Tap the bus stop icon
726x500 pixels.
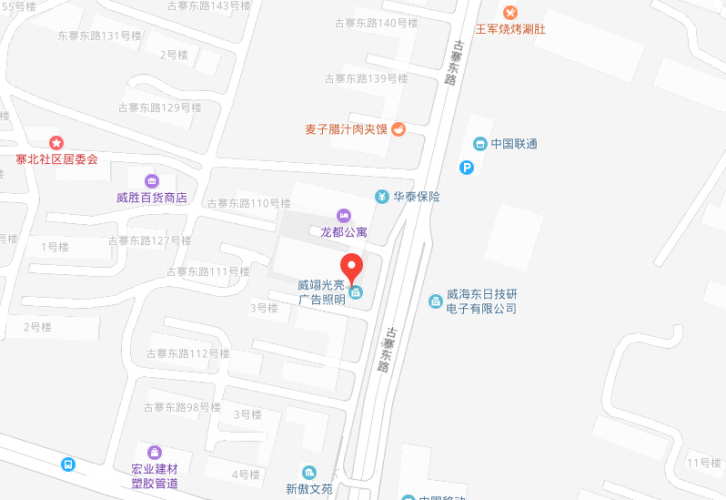pos(67,465)
